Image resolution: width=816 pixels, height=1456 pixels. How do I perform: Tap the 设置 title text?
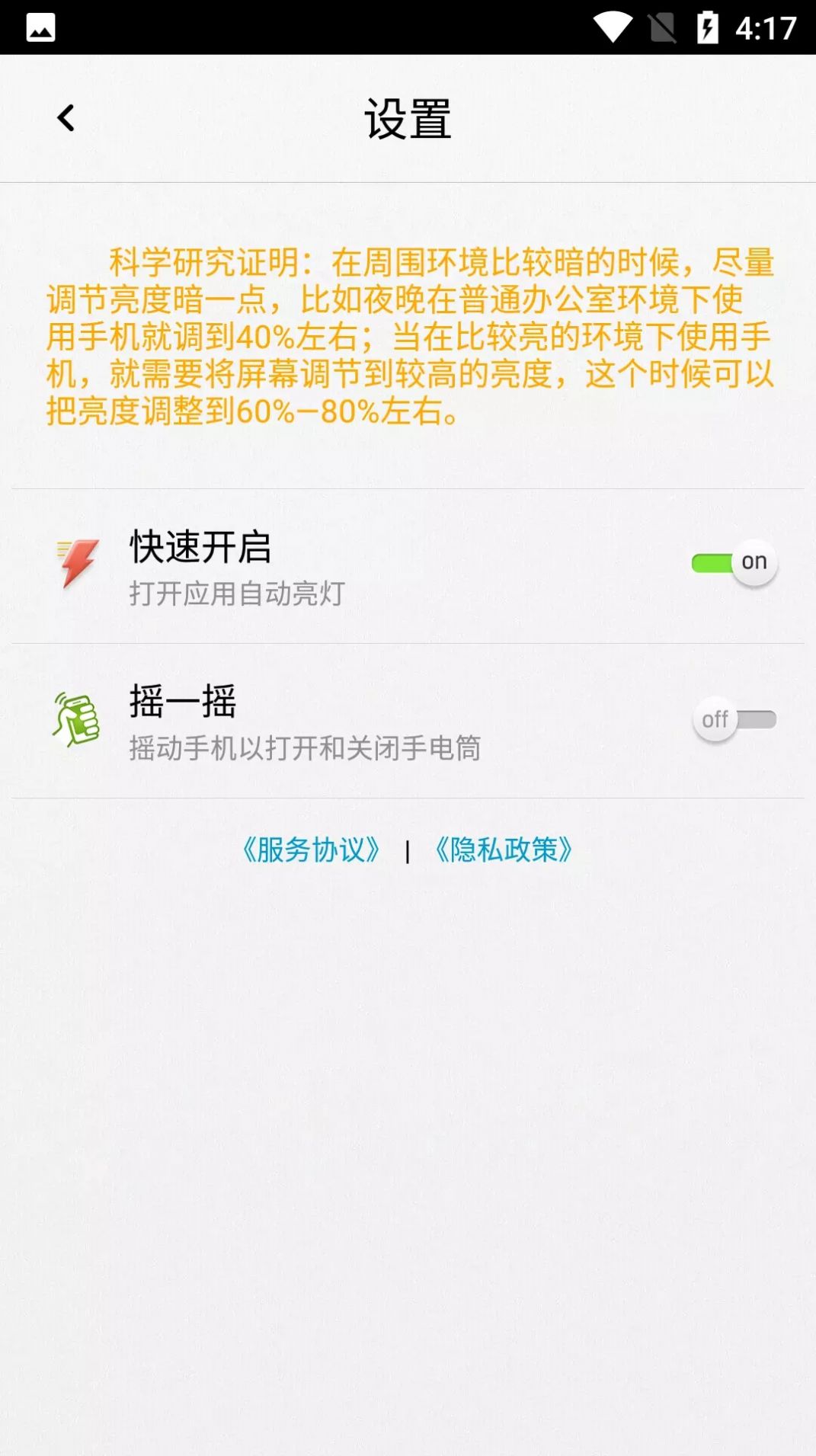(408, 118)
